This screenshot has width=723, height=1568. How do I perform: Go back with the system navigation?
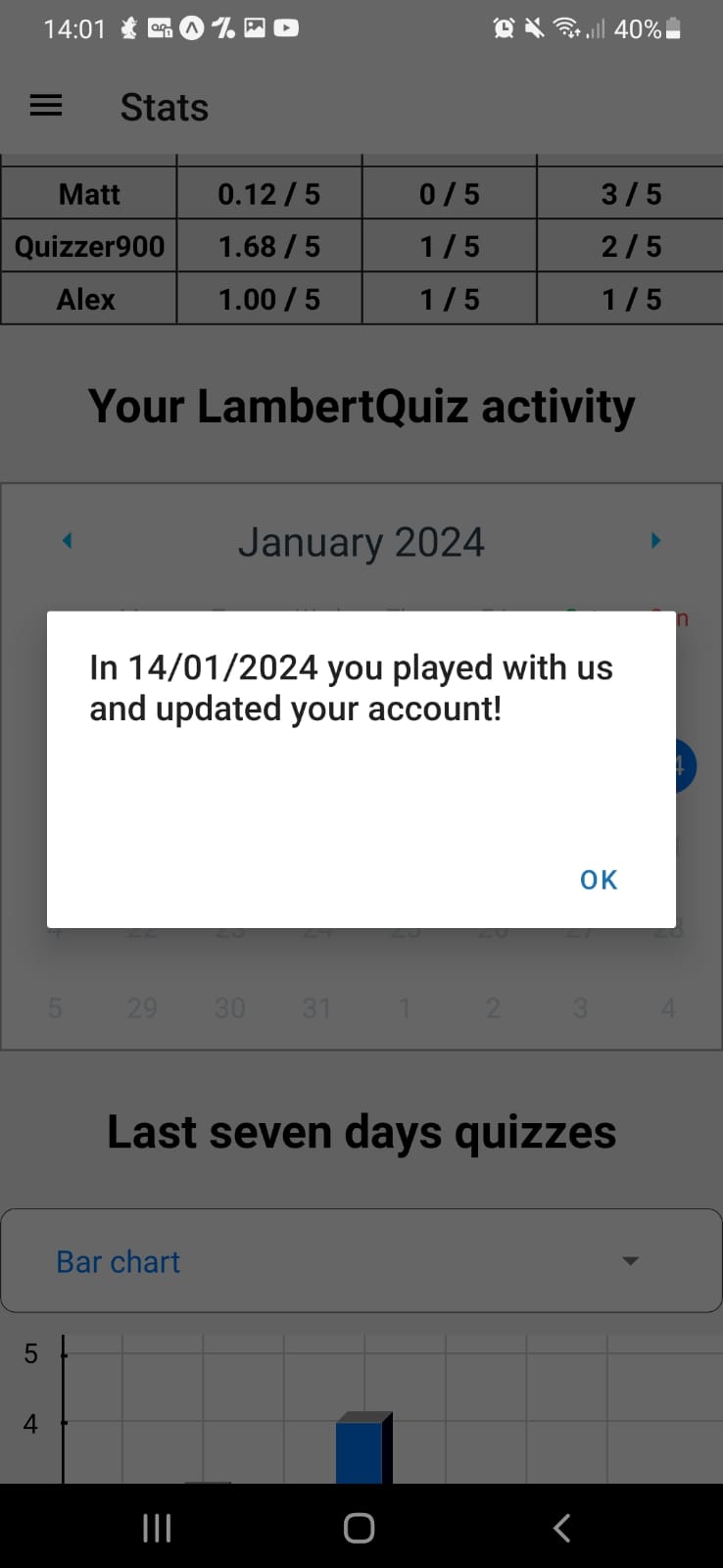click(x=561, y=1527)
